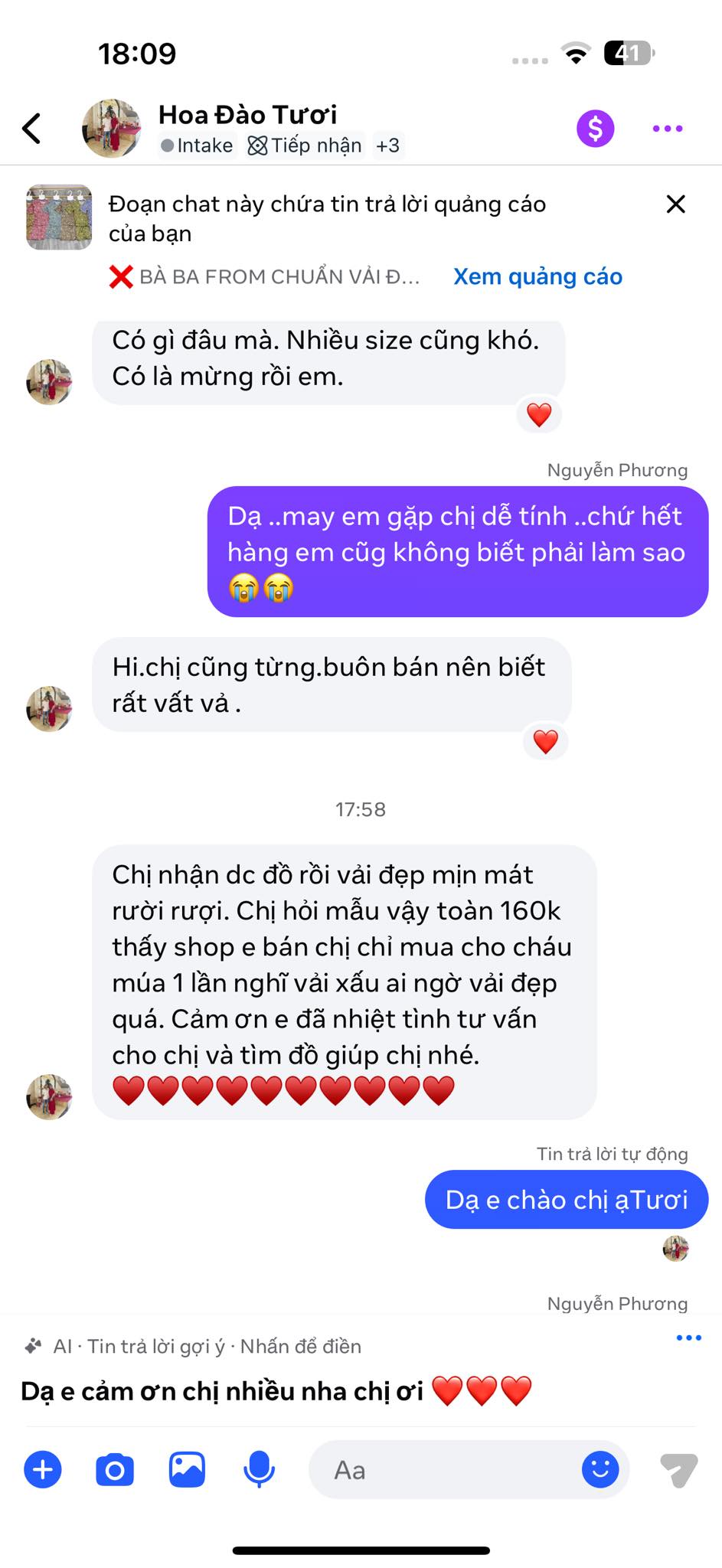Insert the AI suggested reply text
722x1568 pixels.
tap(276, 1391)
